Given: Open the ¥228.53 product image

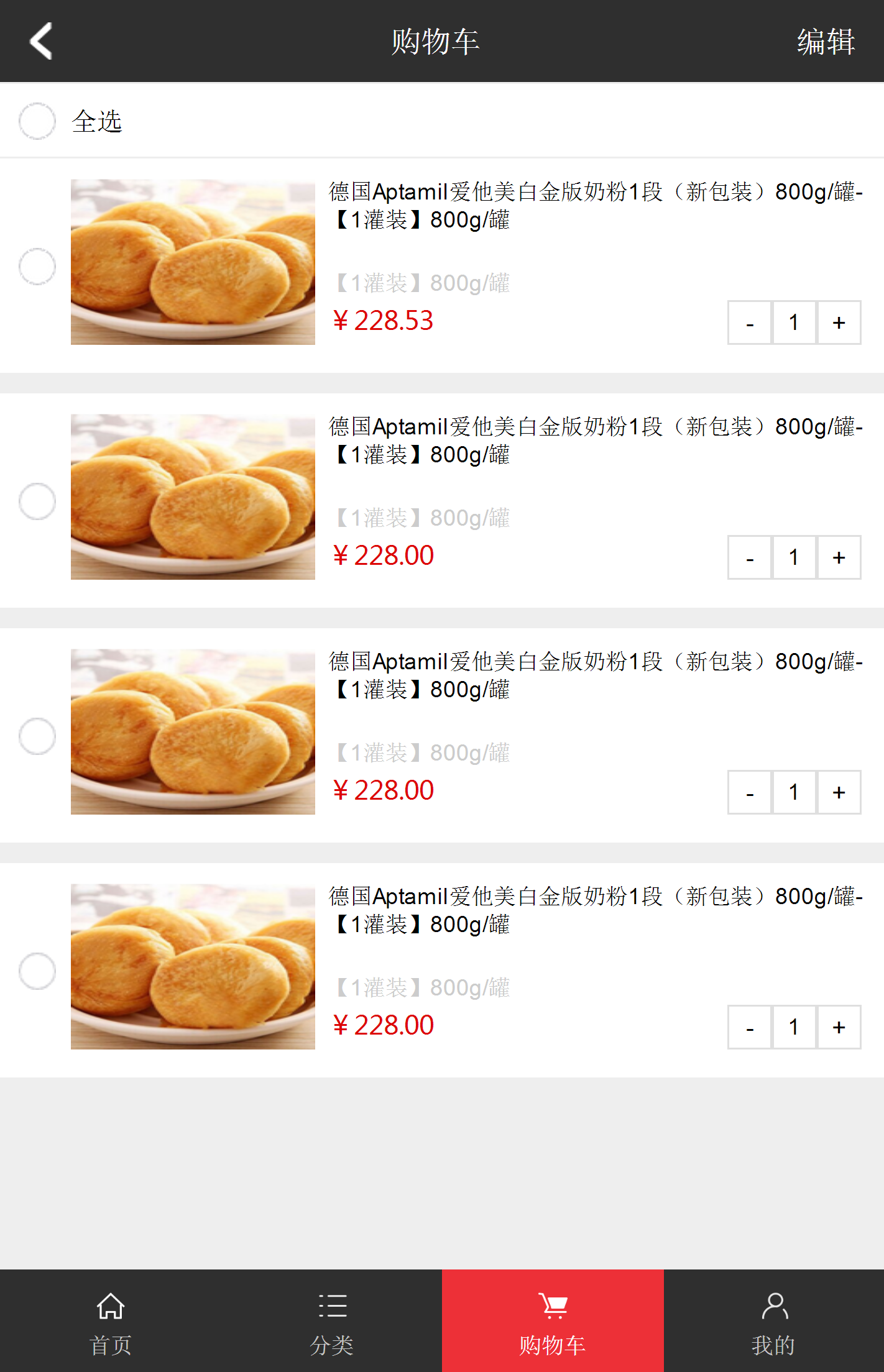Looking at the screenshot, I should click(x=193, y=262).
